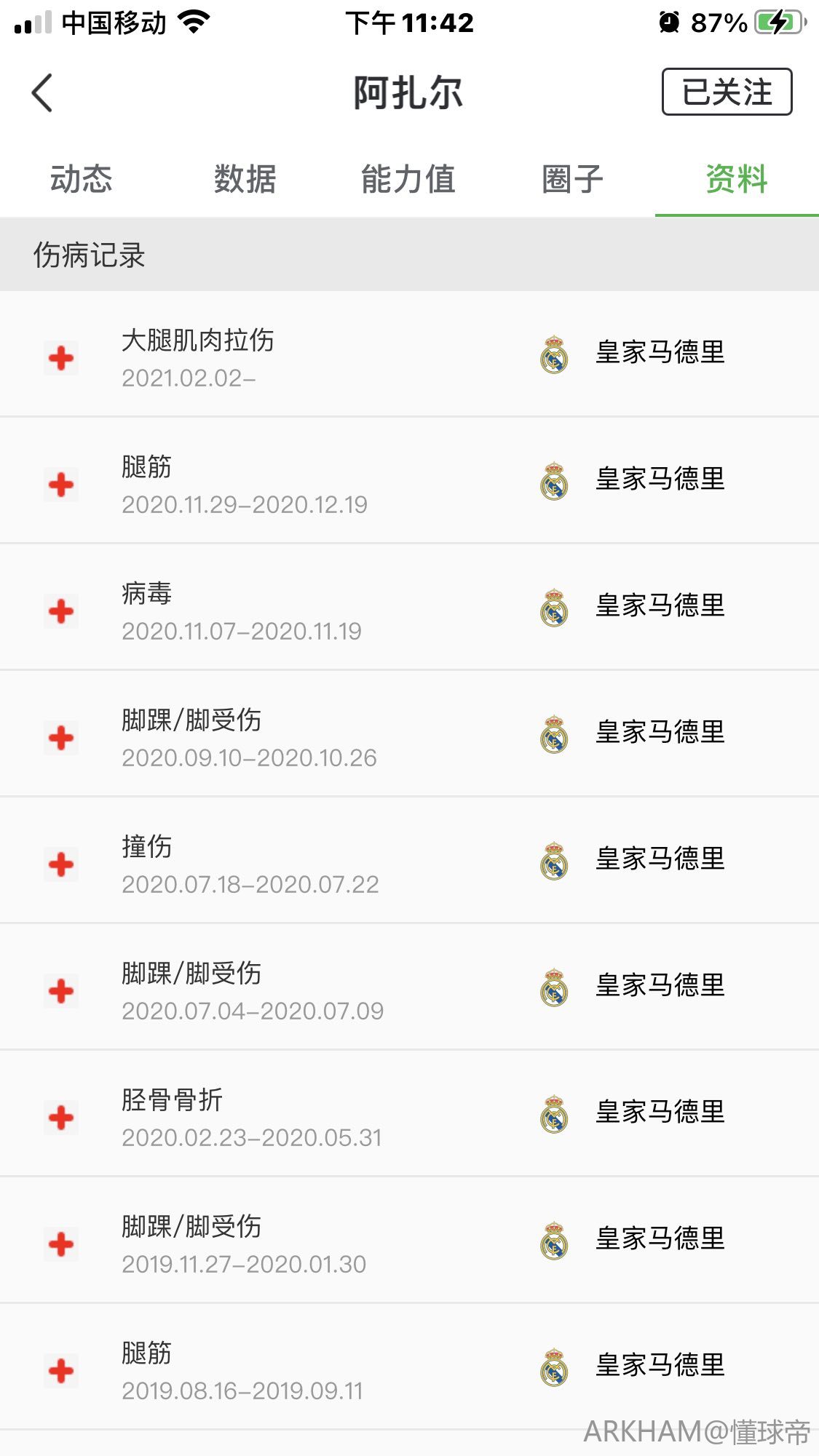
Task: Switch to the 圈子 tab
Action: pyautogui.click(x=572, y=179)
